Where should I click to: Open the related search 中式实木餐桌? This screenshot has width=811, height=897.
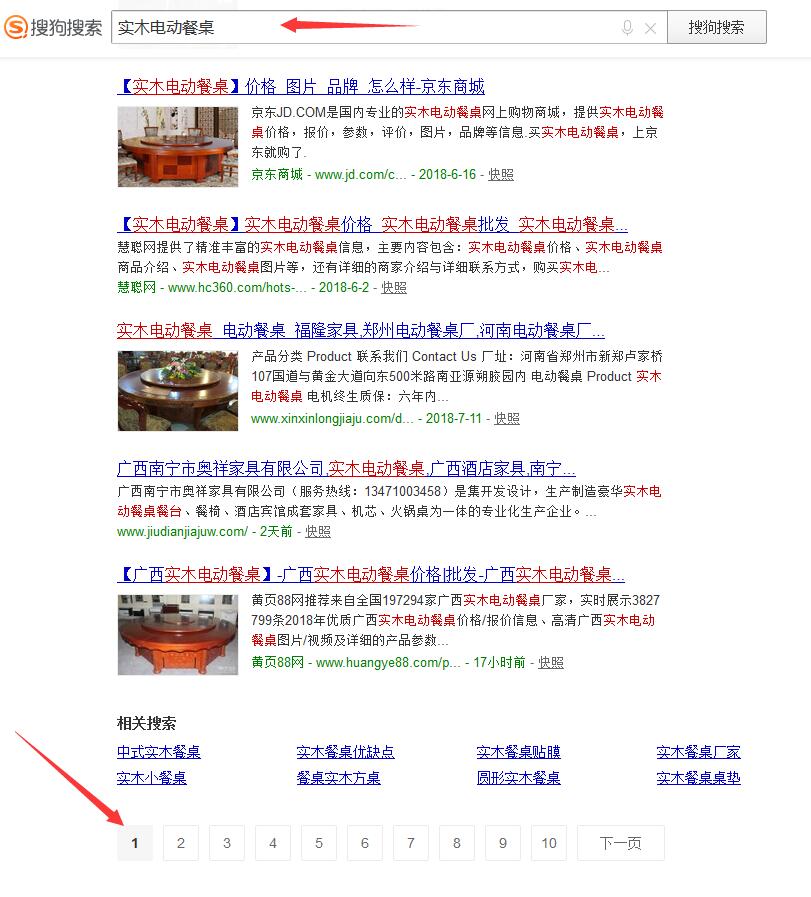(158, 752)
